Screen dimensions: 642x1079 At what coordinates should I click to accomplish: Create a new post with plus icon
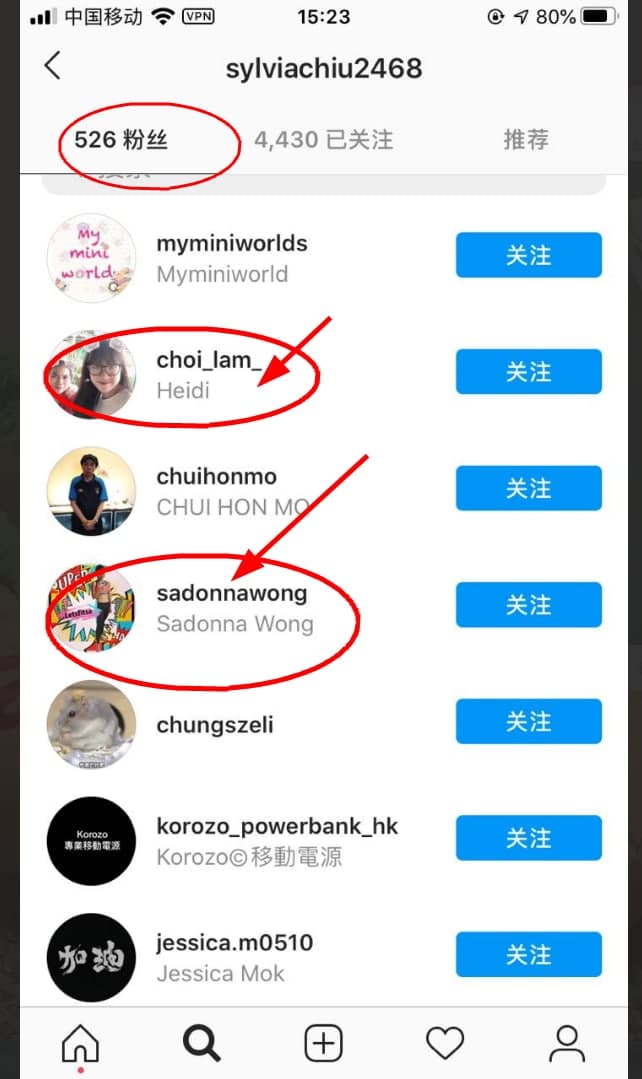tap(323, 1044)
